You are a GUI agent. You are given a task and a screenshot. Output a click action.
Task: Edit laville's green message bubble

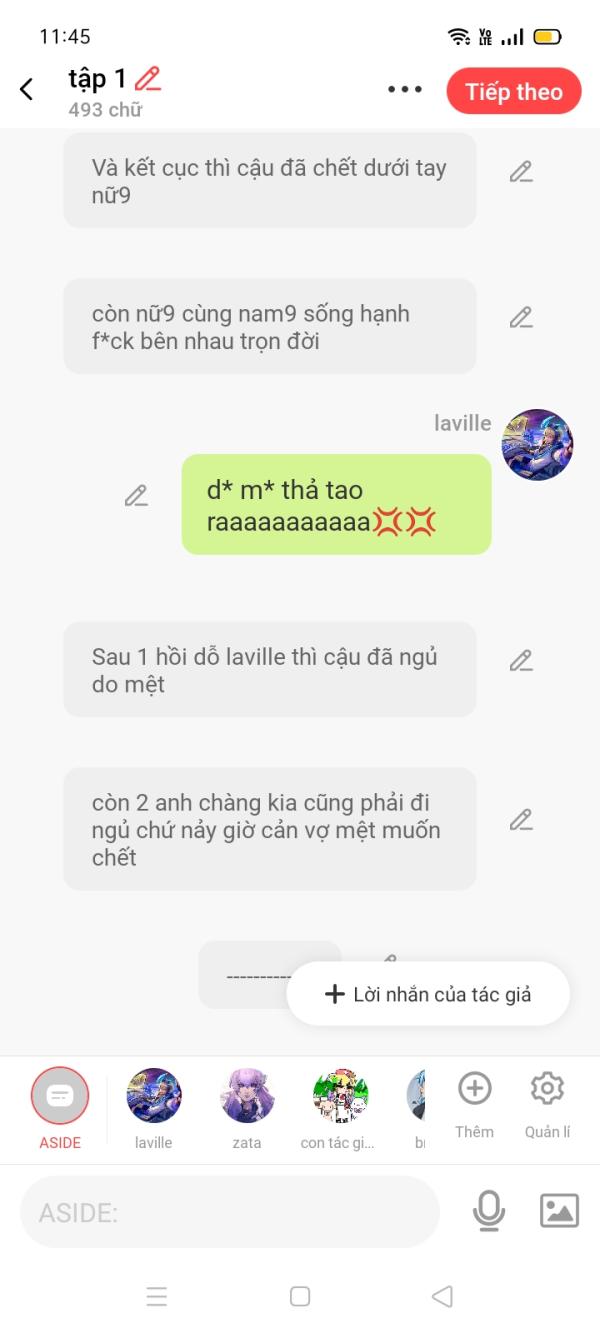(136, 495)
